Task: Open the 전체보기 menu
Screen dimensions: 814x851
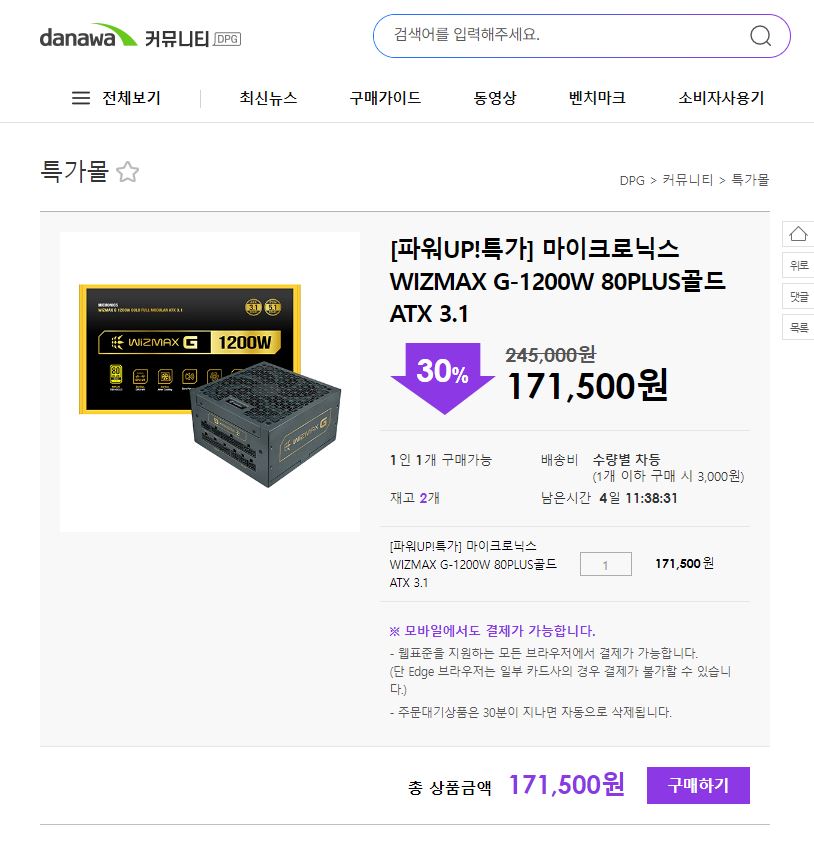Action: coord(116,98)
